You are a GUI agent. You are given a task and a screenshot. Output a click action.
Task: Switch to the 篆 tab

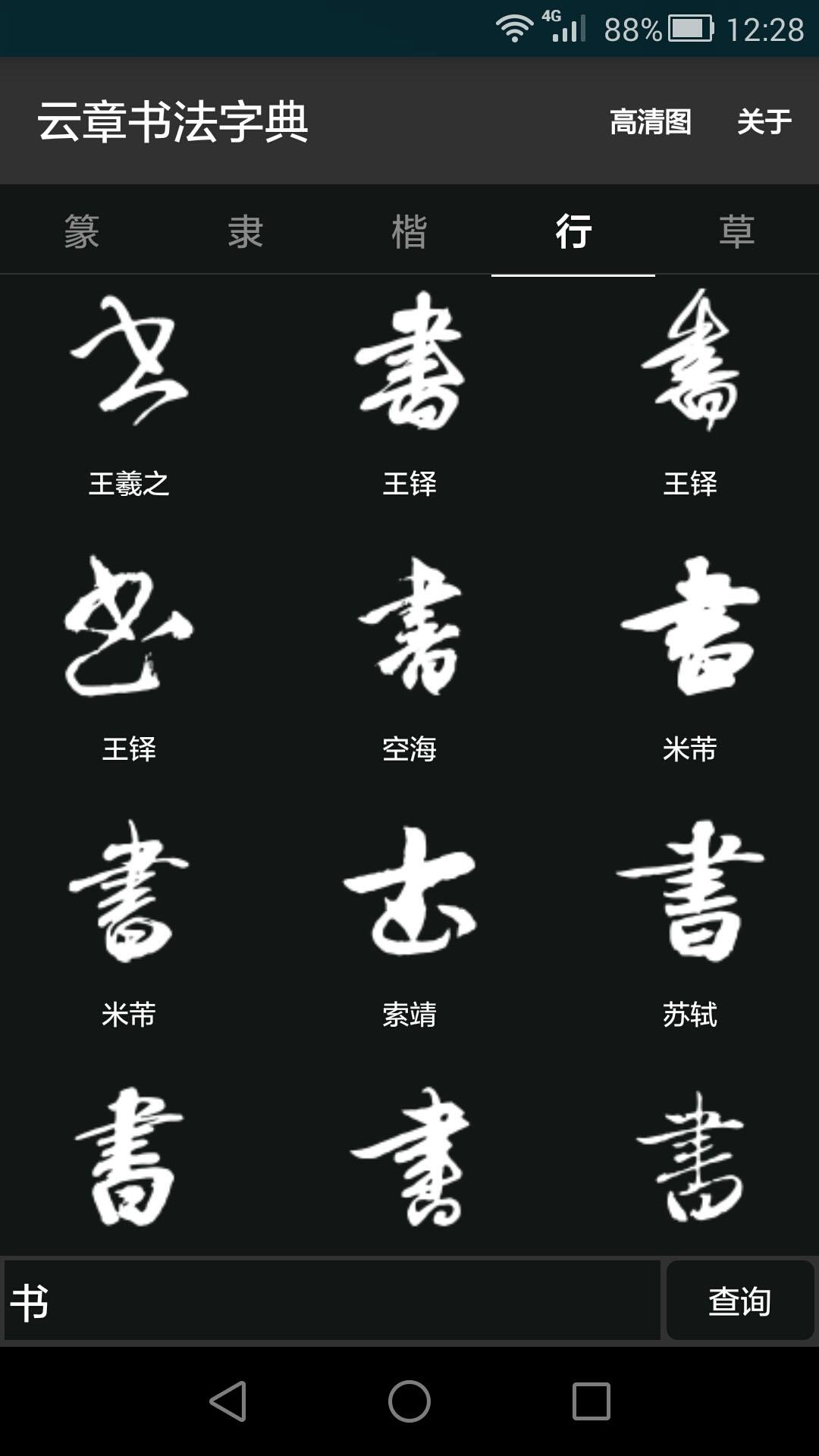tap(82, 231)
